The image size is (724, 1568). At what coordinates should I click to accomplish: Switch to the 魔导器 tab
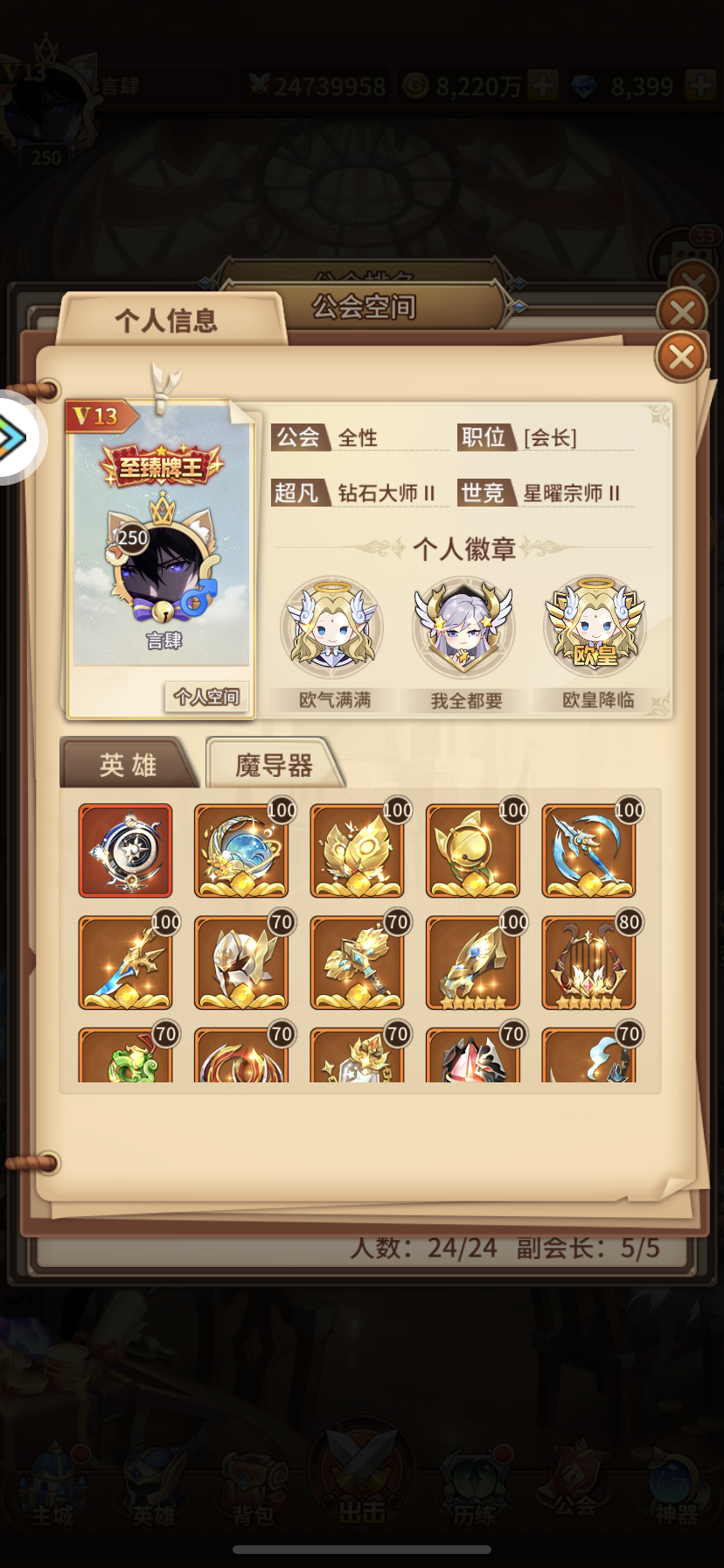click(x=274, y=765)
